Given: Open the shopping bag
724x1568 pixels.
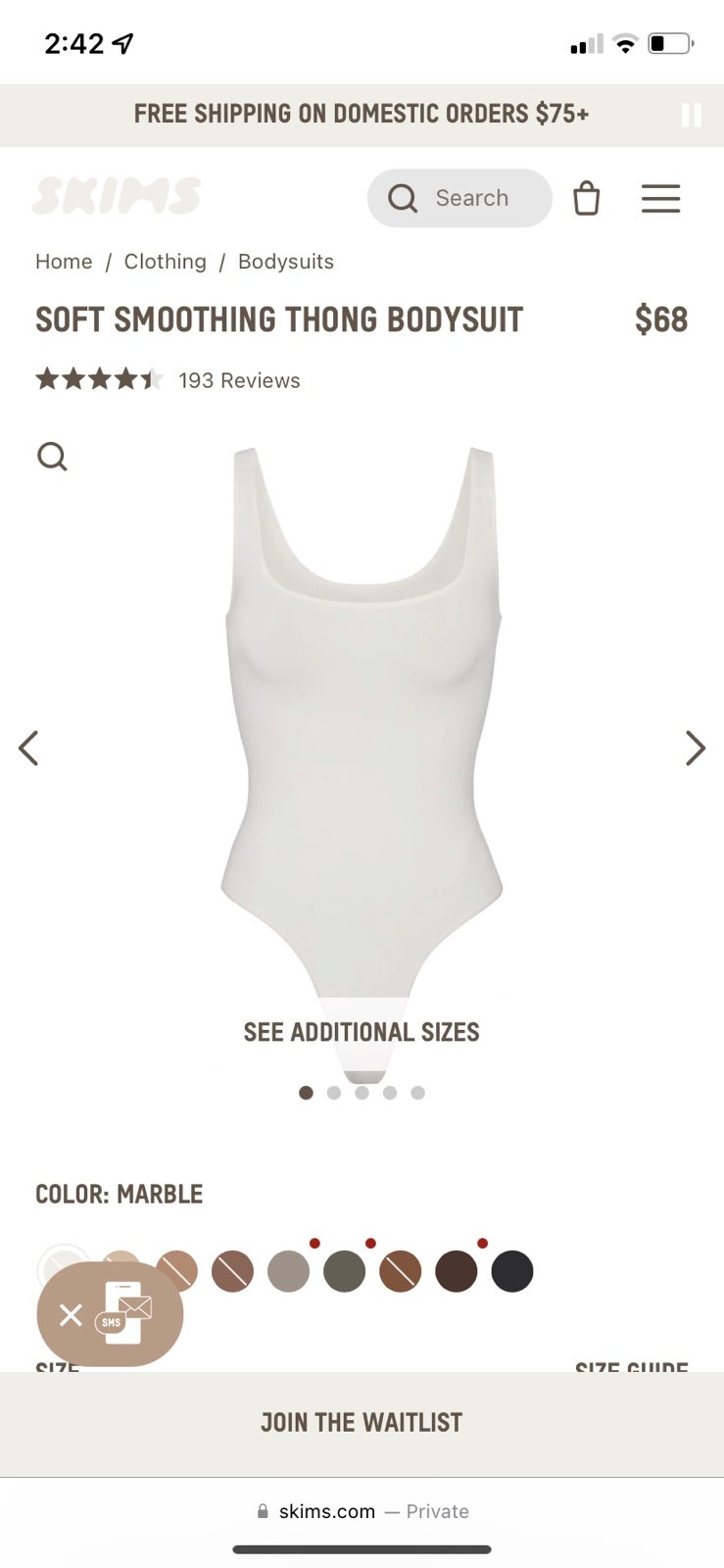Looking at the screenshot, I should click(586, 198).
